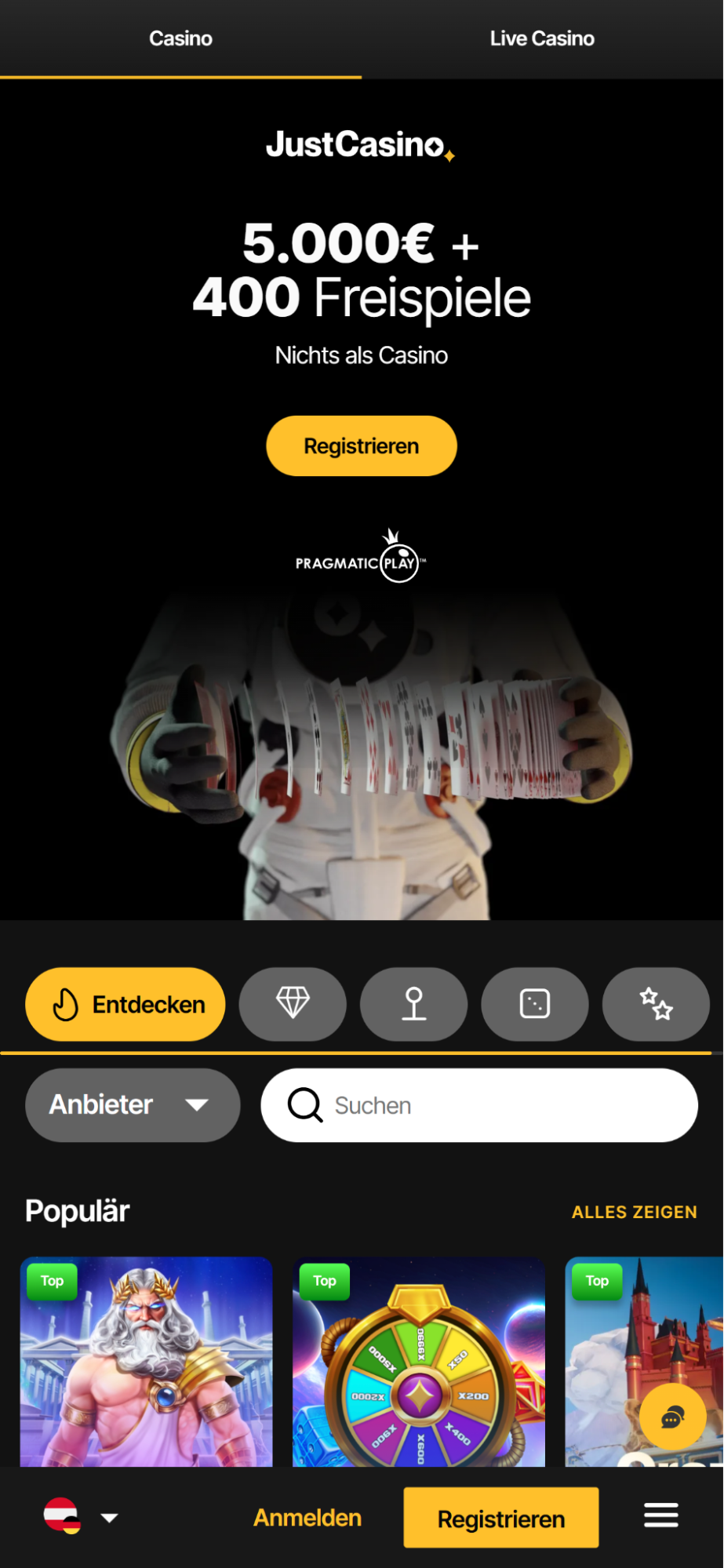Viewport: 724px width, 1568px height.
Task: Open the diamond category chip
Action: point(293,1004)
